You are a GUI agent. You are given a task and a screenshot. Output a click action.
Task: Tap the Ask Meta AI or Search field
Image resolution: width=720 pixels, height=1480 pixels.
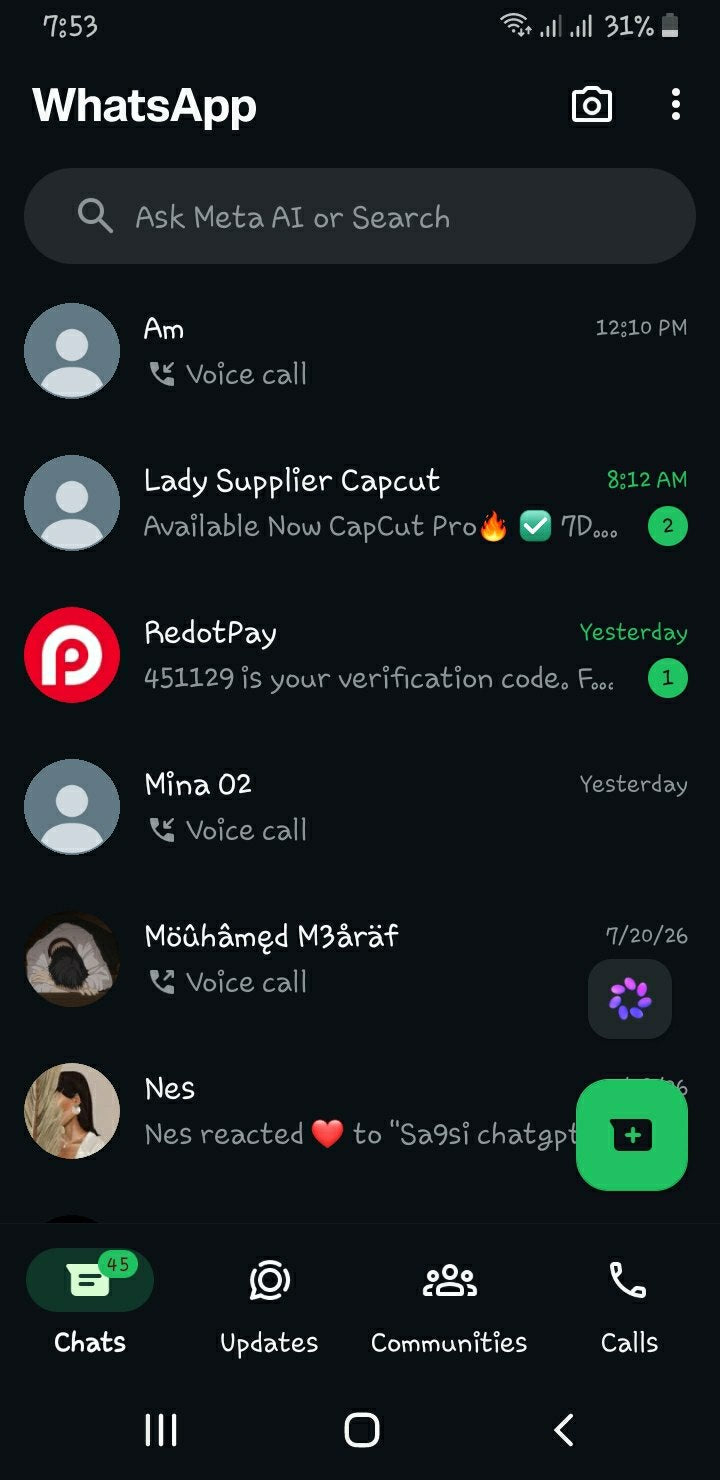(360, 216)
